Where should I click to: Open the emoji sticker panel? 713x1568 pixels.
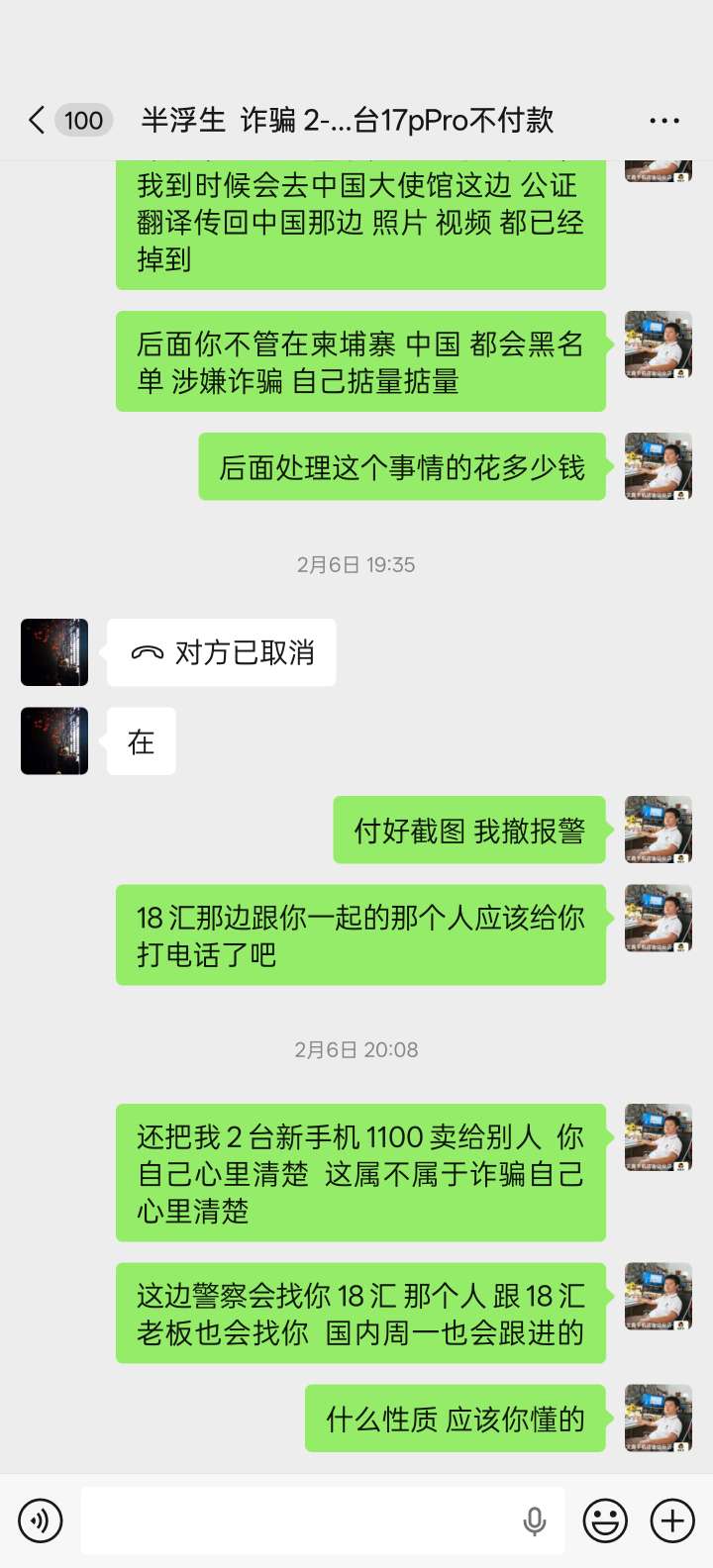[x=604, y=1519]
